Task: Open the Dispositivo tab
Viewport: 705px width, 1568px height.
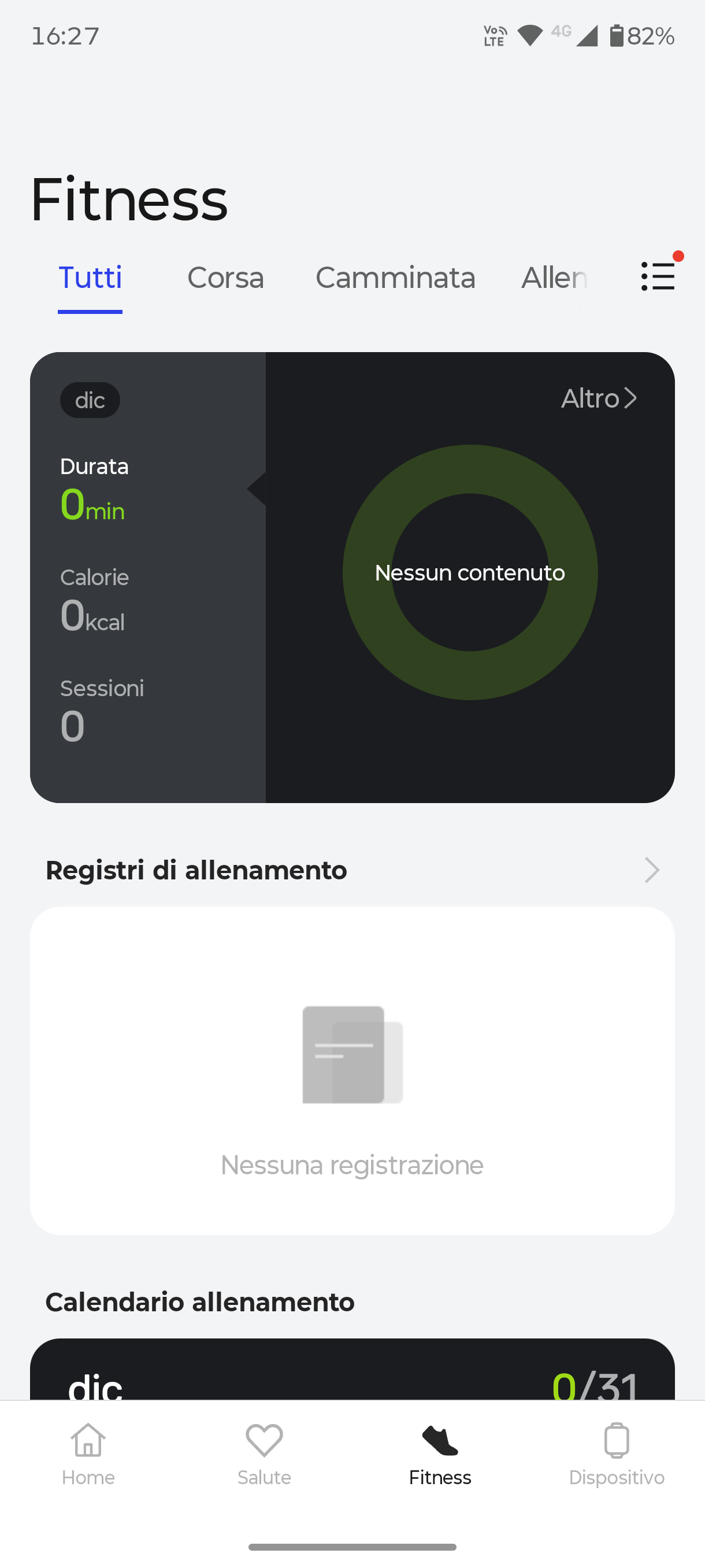Action: click(x=616, y=1454)
